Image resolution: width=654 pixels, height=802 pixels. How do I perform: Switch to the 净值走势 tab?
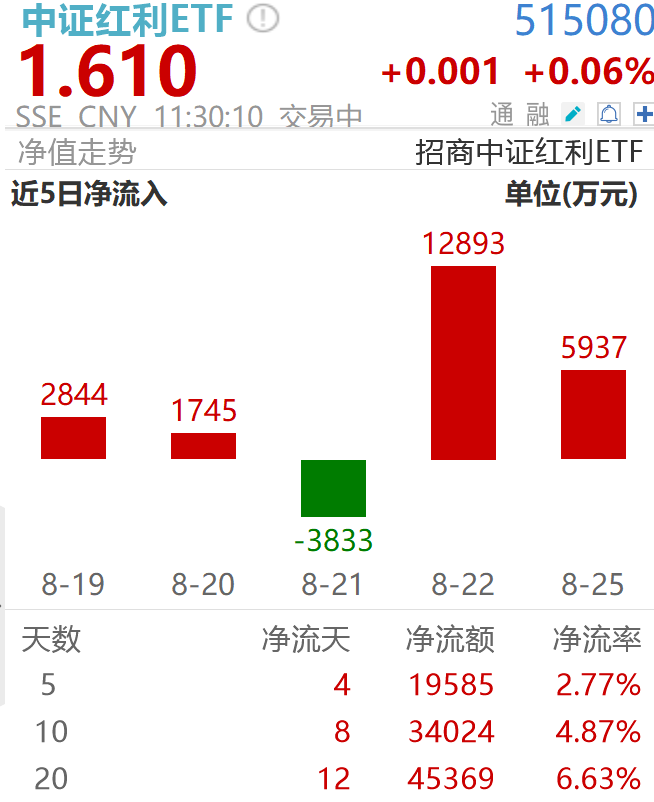(x=76, y=153)
